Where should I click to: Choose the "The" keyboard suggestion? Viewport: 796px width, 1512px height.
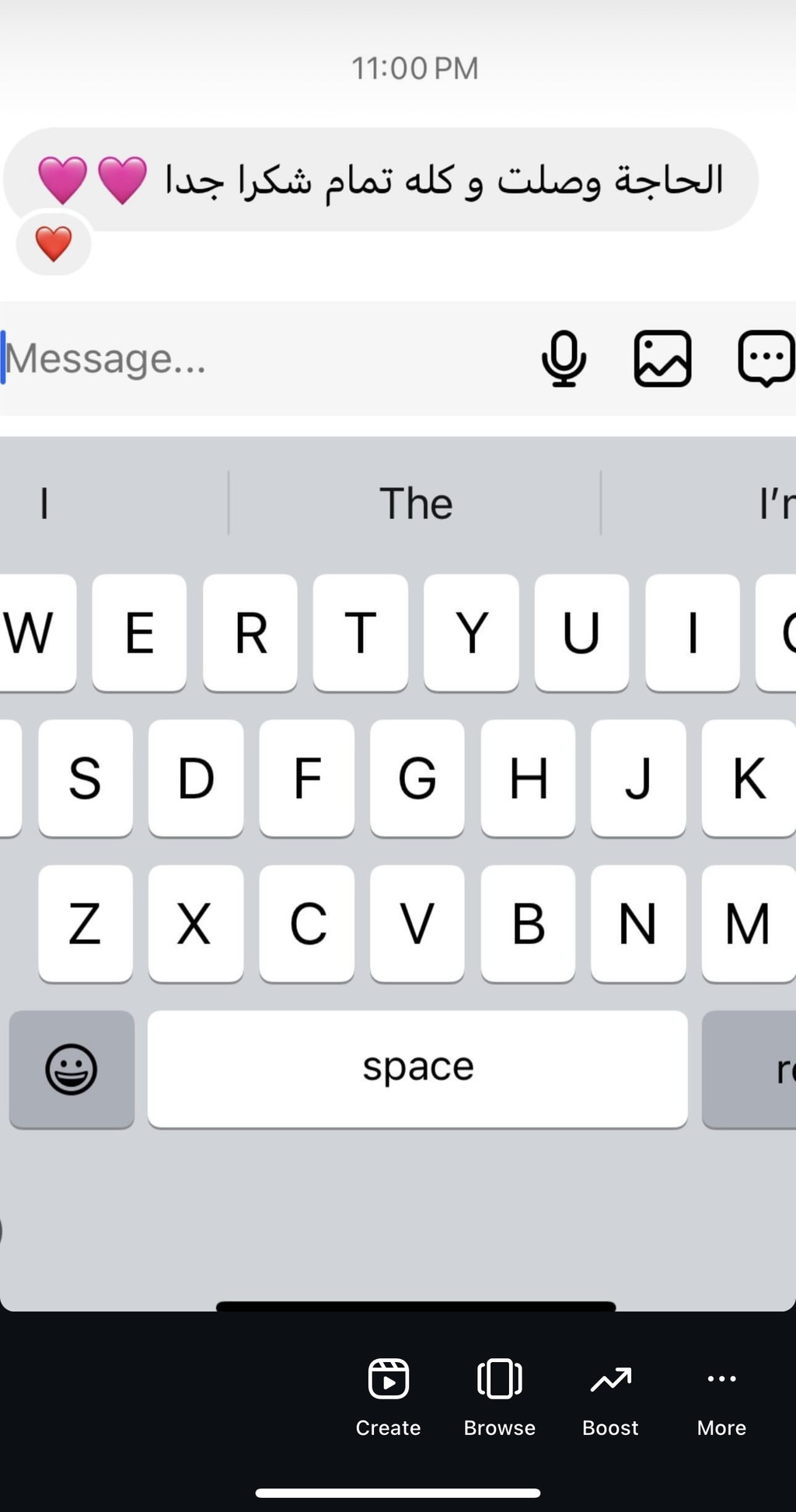(415, 503)
